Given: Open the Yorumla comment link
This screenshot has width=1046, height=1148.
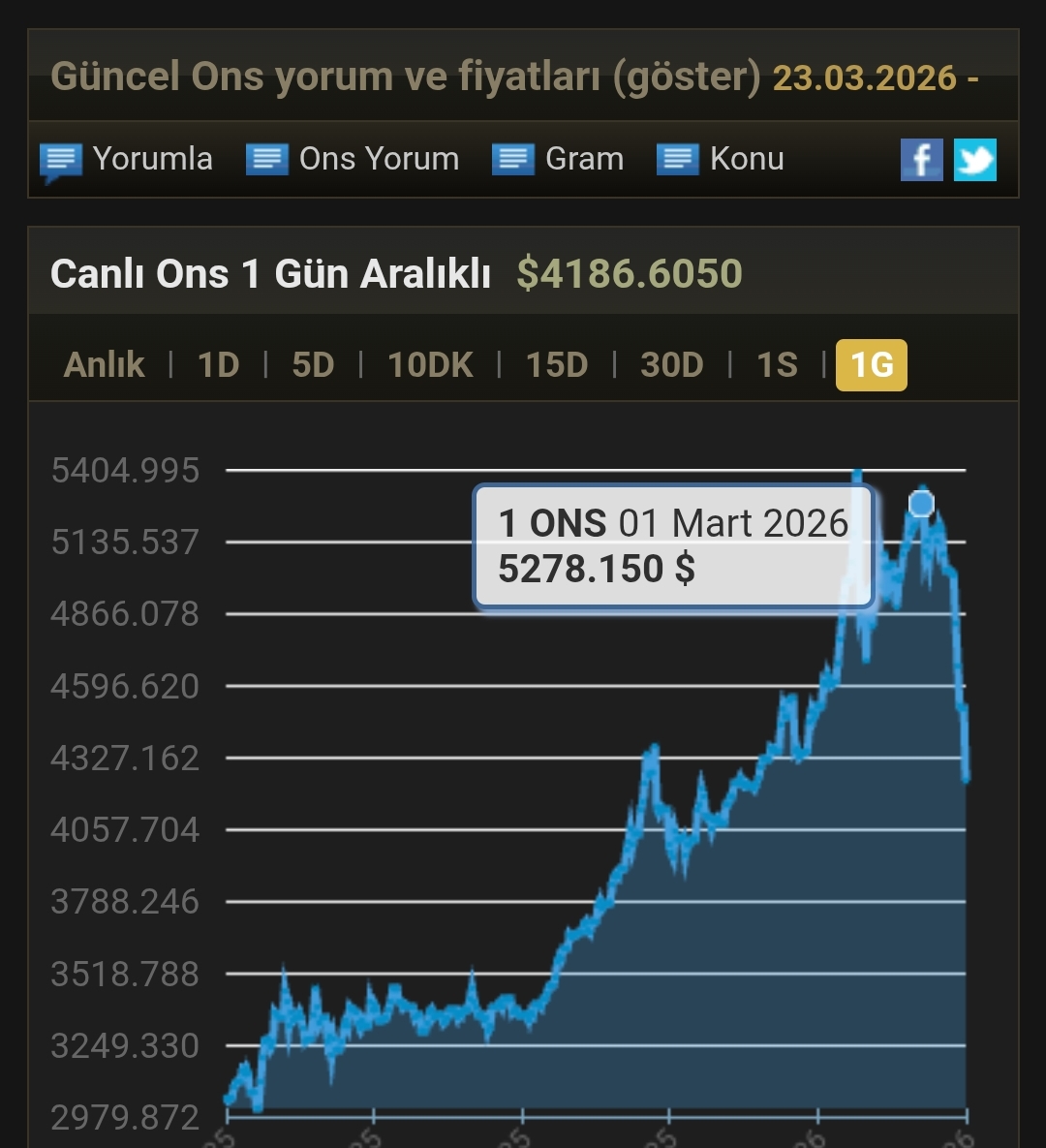Looking at the screenshot, I should [127, 159].
